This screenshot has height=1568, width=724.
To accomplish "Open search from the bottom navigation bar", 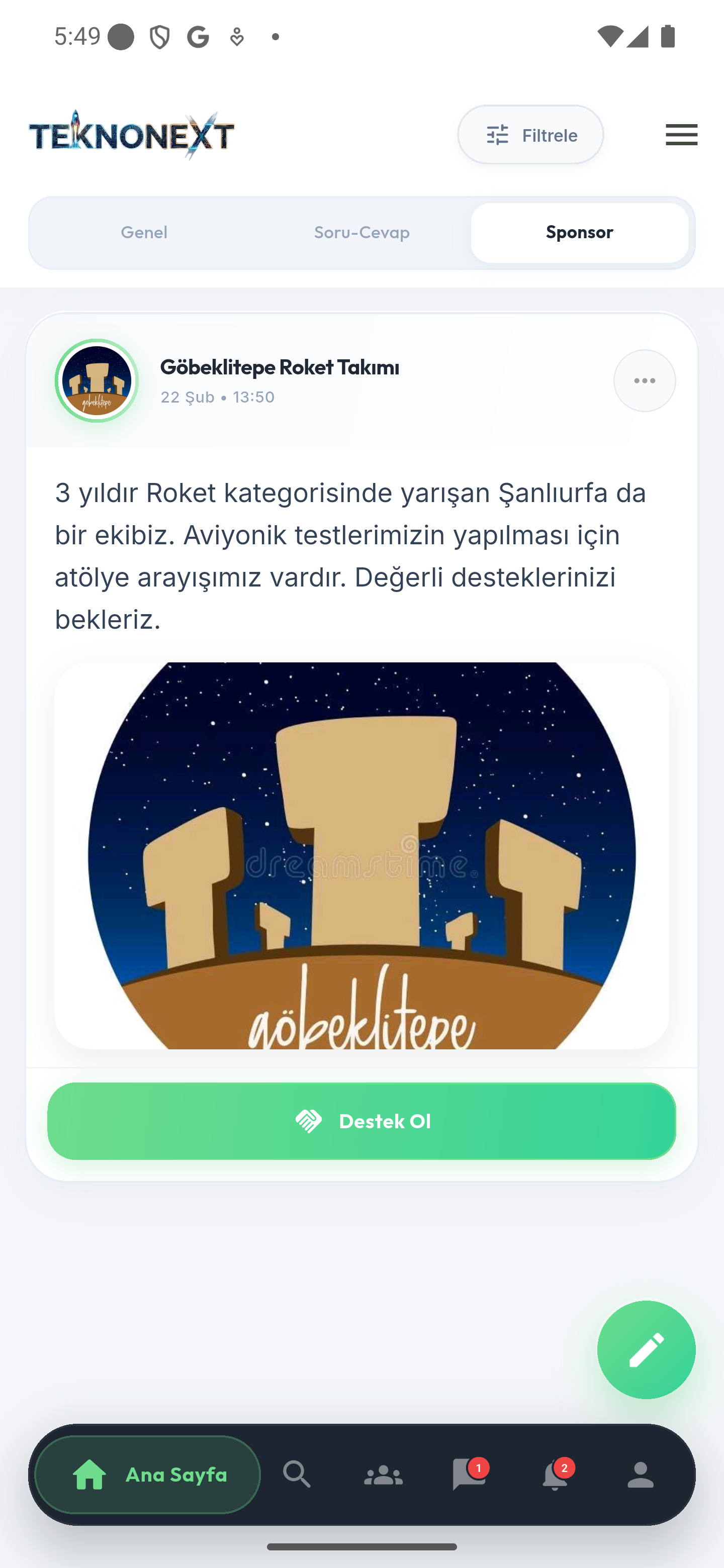I will pyautogui.click(x=296, y=1475).
